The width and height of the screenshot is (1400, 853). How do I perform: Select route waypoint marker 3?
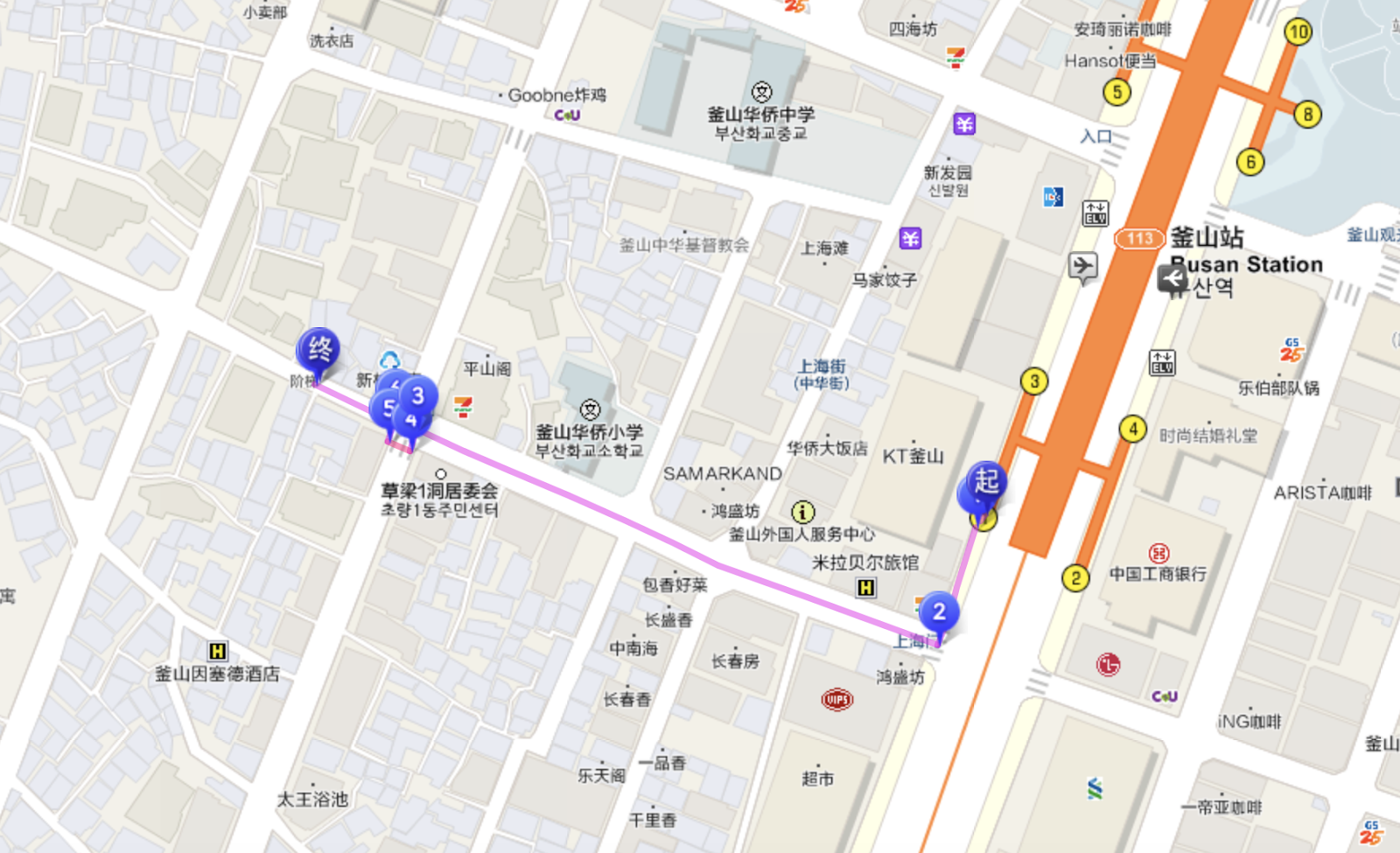(x=418, y=395)
